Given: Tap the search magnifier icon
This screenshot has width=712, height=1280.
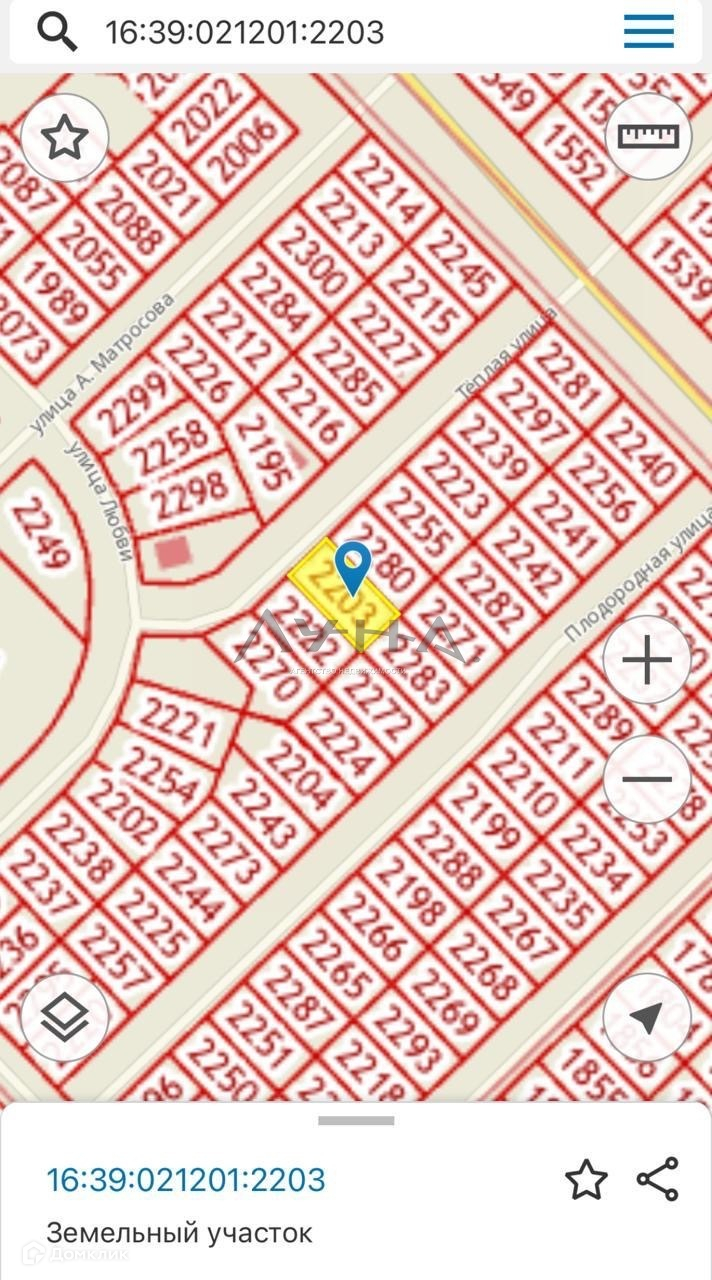Looking at the screenshot, I should 57,32.
